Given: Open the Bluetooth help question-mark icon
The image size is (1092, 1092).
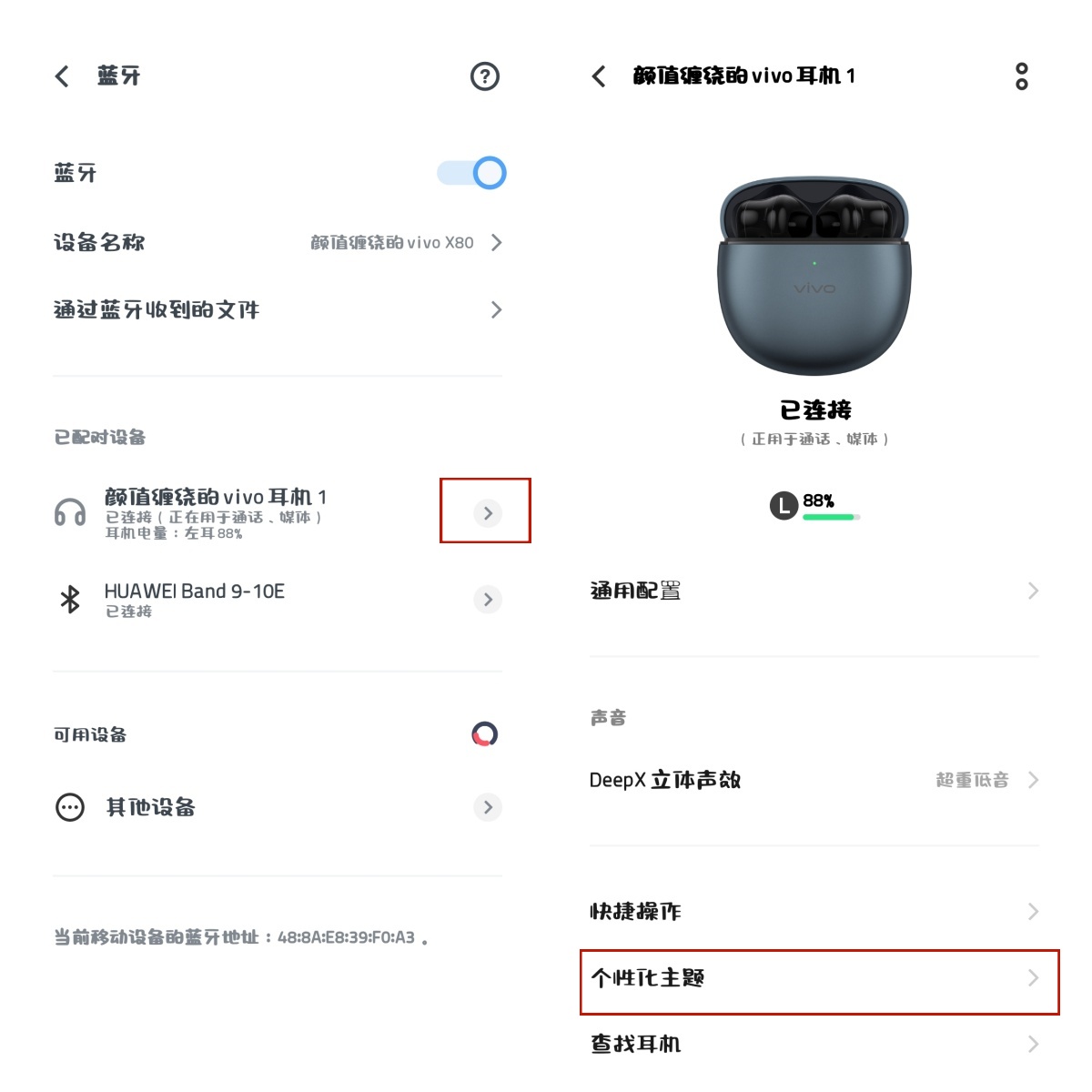Looking at the screenshot, I should point(485,76).
